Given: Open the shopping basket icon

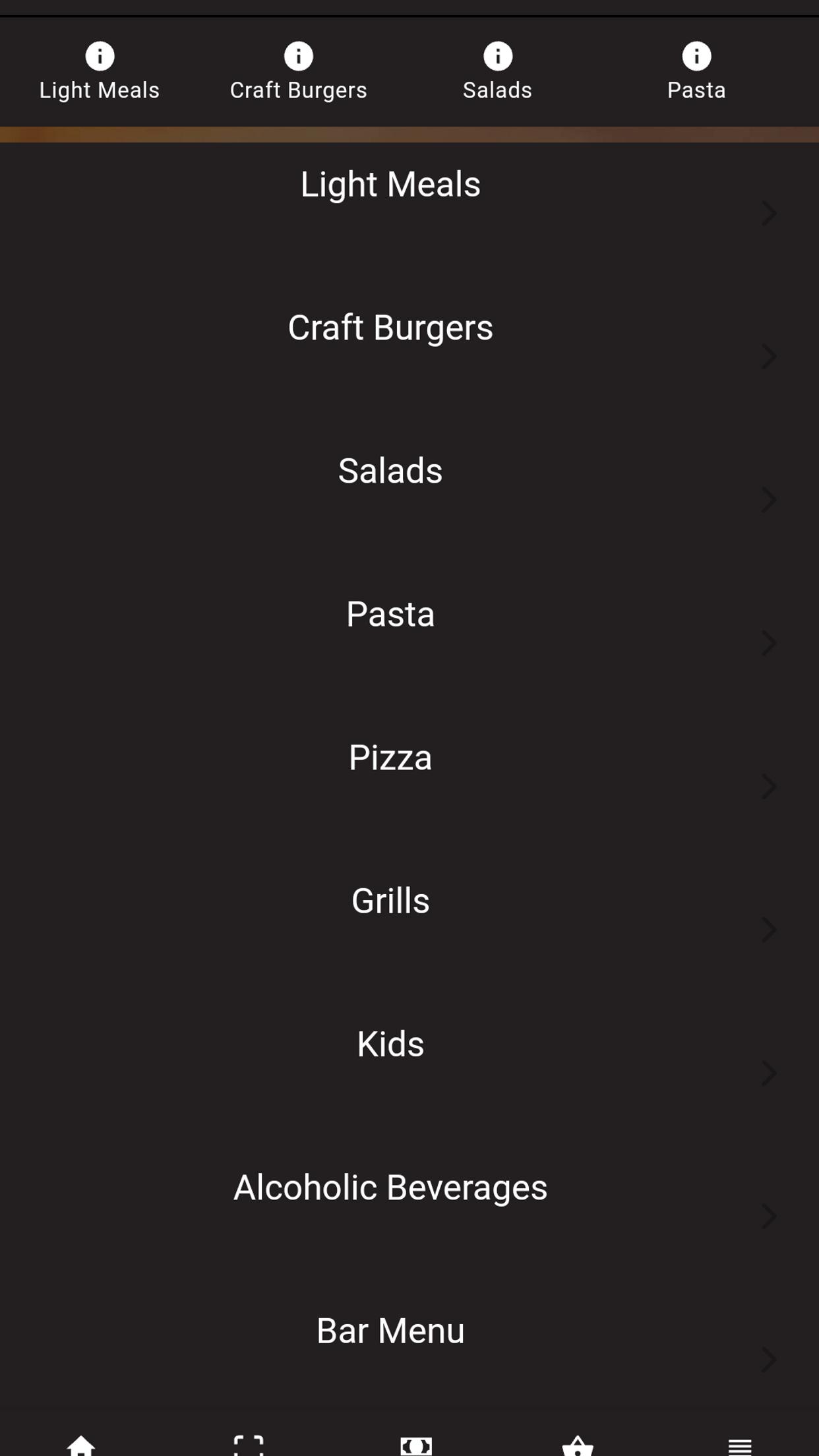Looking at the screenshot, I should [578, 1445].
